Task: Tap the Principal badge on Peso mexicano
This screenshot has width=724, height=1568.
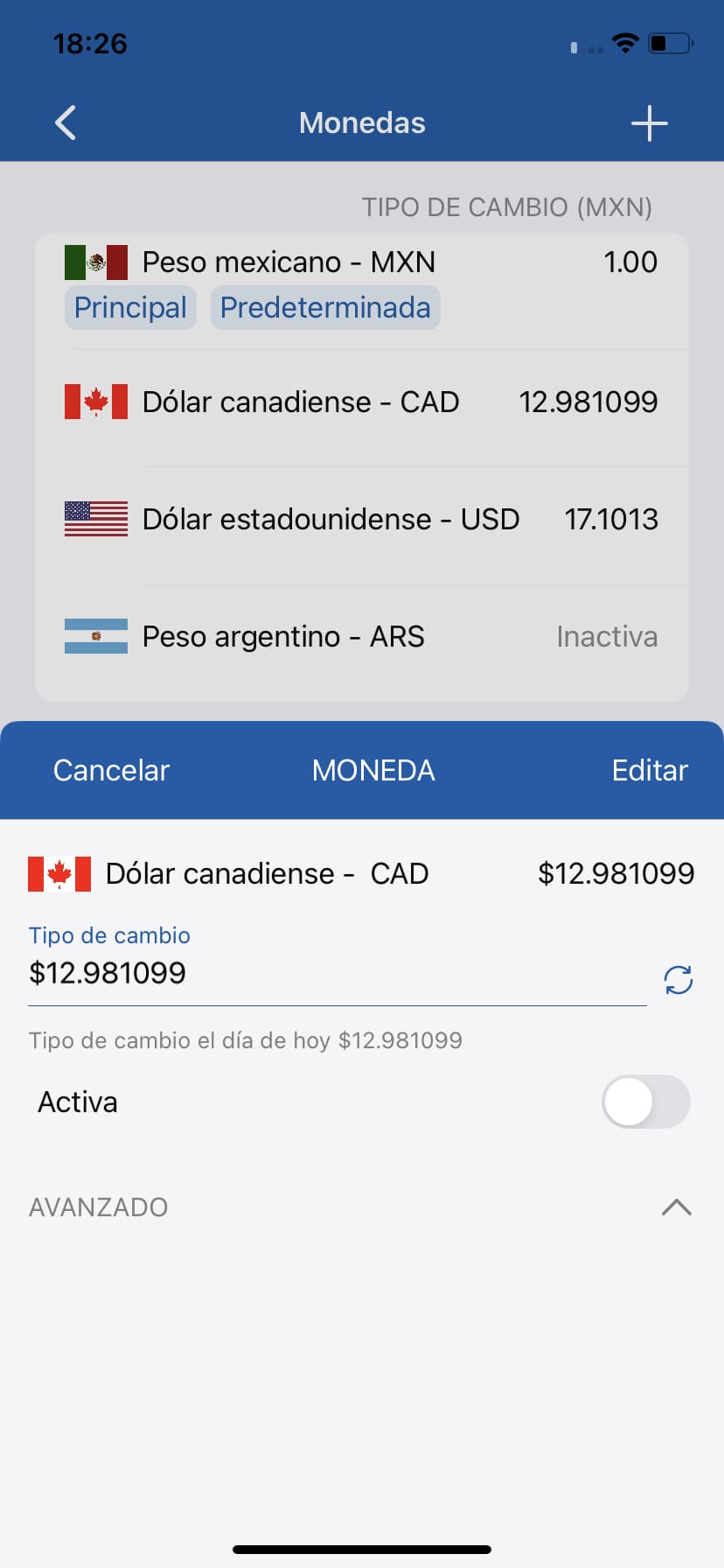Action: click(x=129, y=307)
